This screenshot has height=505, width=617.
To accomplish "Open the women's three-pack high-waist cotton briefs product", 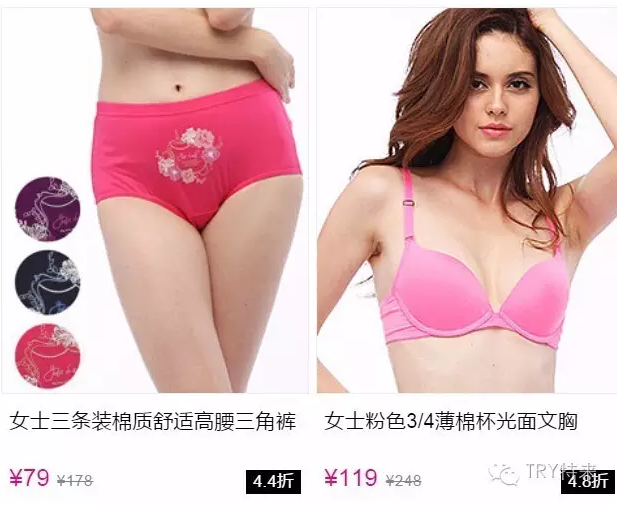I will (154, 421).
